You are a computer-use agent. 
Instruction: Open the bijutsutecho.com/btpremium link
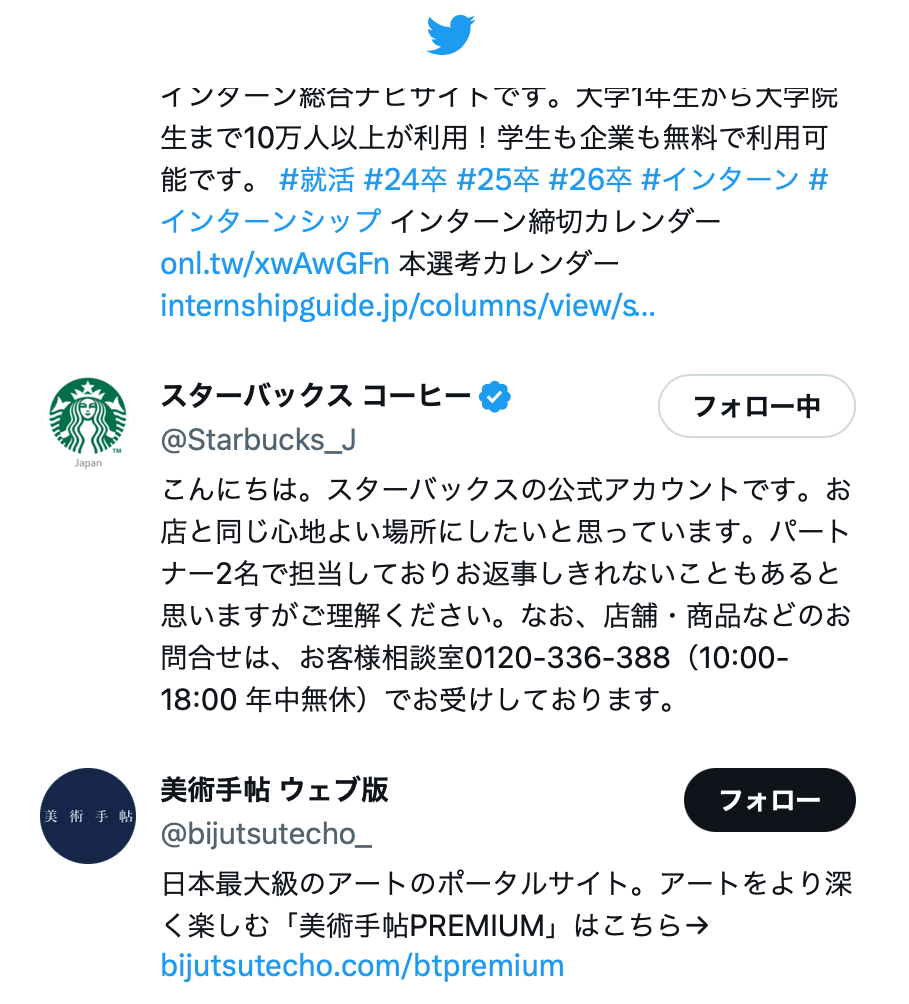click(362, 966)
